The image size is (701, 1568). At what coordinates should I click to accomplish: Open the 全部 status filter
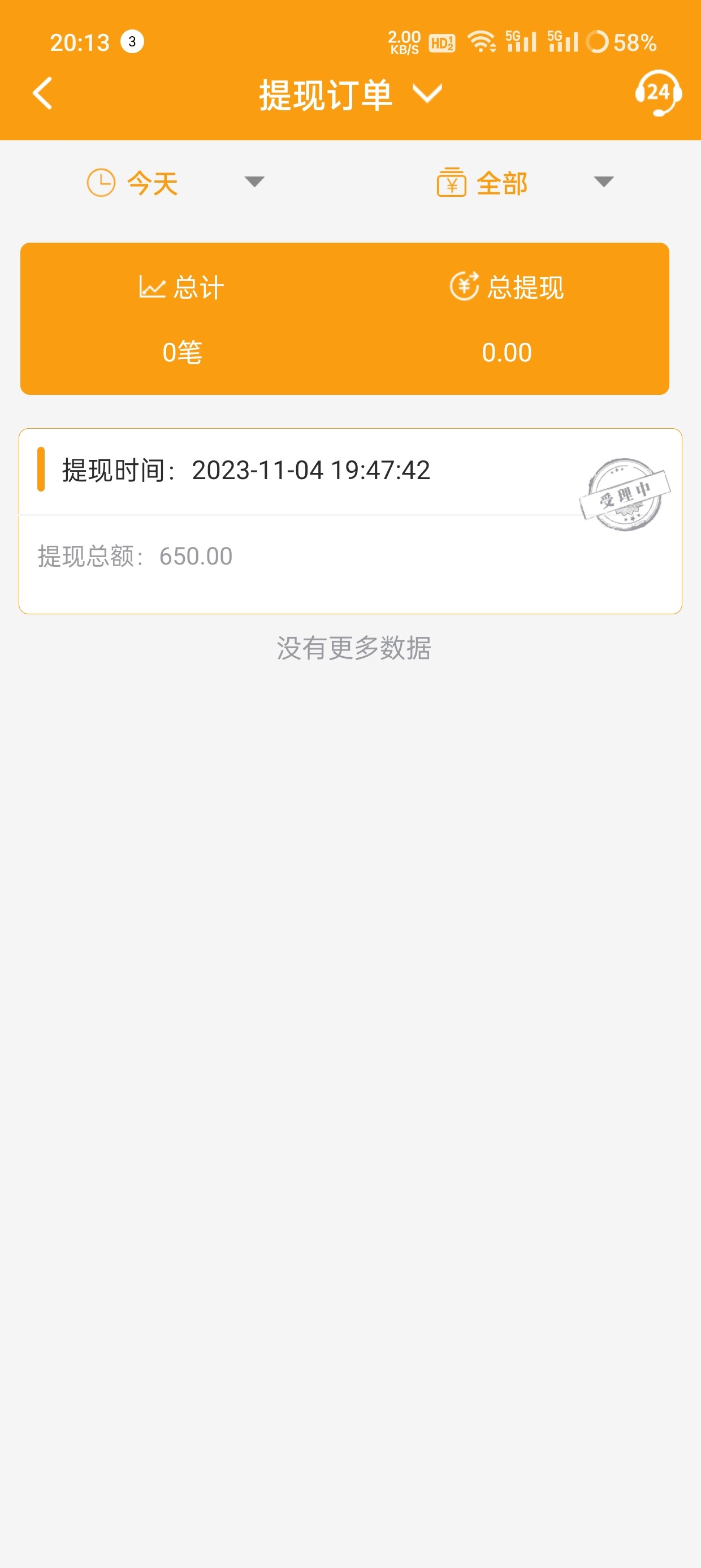[x=525, y=183]
